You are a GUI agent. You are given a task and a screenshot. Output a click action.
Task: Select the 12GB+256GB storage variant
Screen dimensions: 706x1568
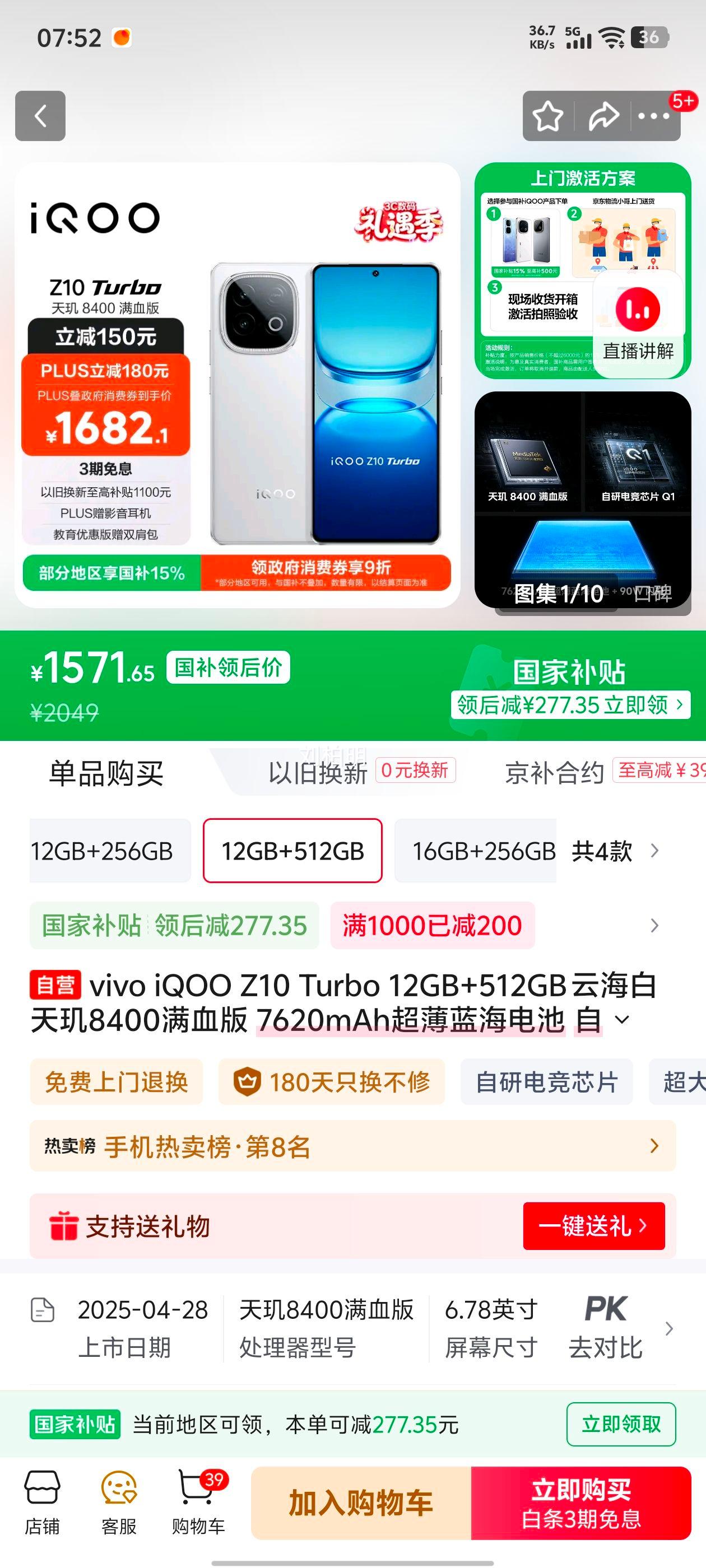tap(109, 852)
